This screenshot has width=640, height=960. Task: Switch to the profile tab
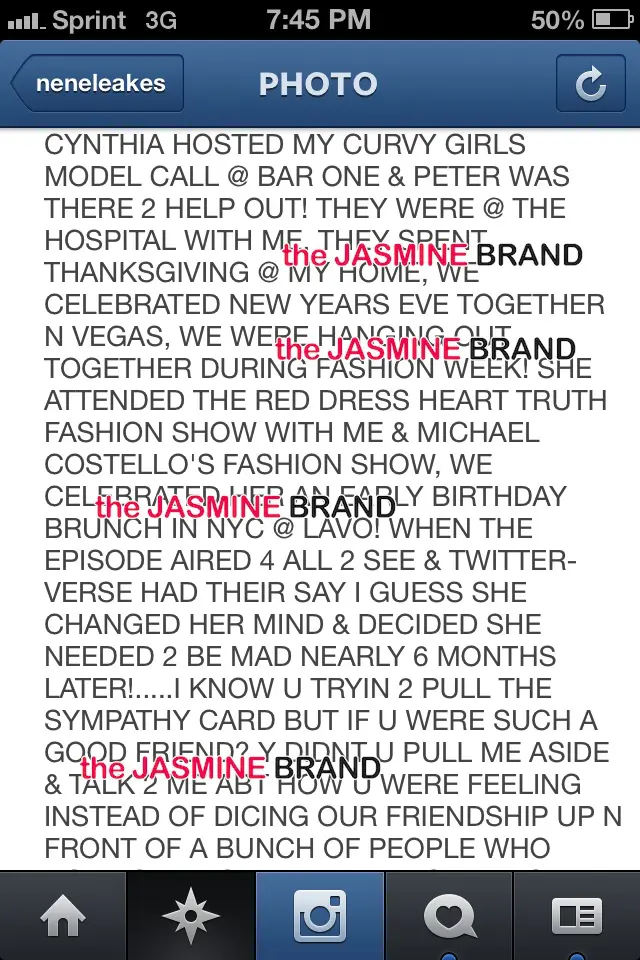pyautogui.click(x=577, y=916)
